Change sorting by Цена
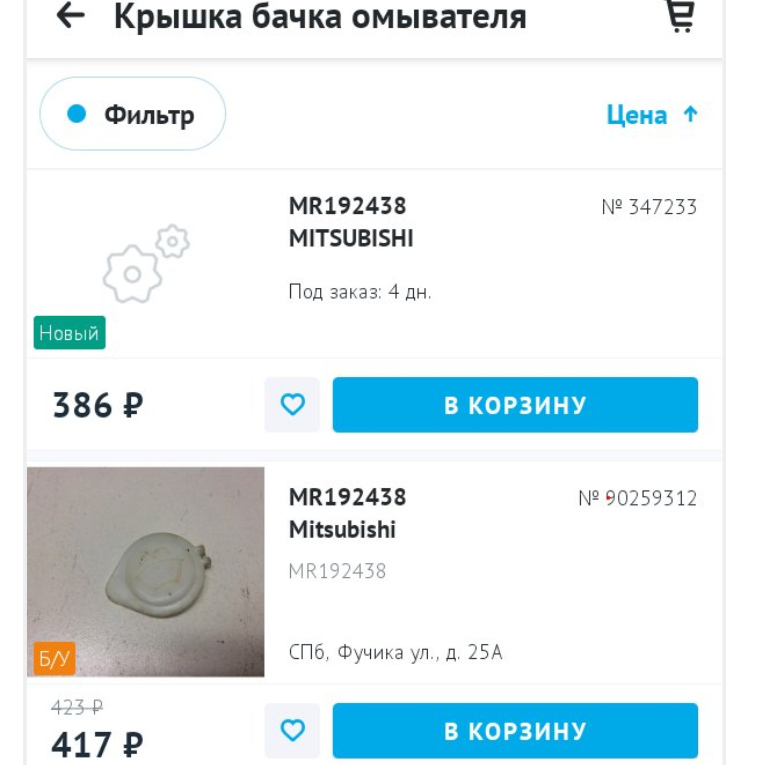The image size is (758, 765). click(x=652, y=115)
